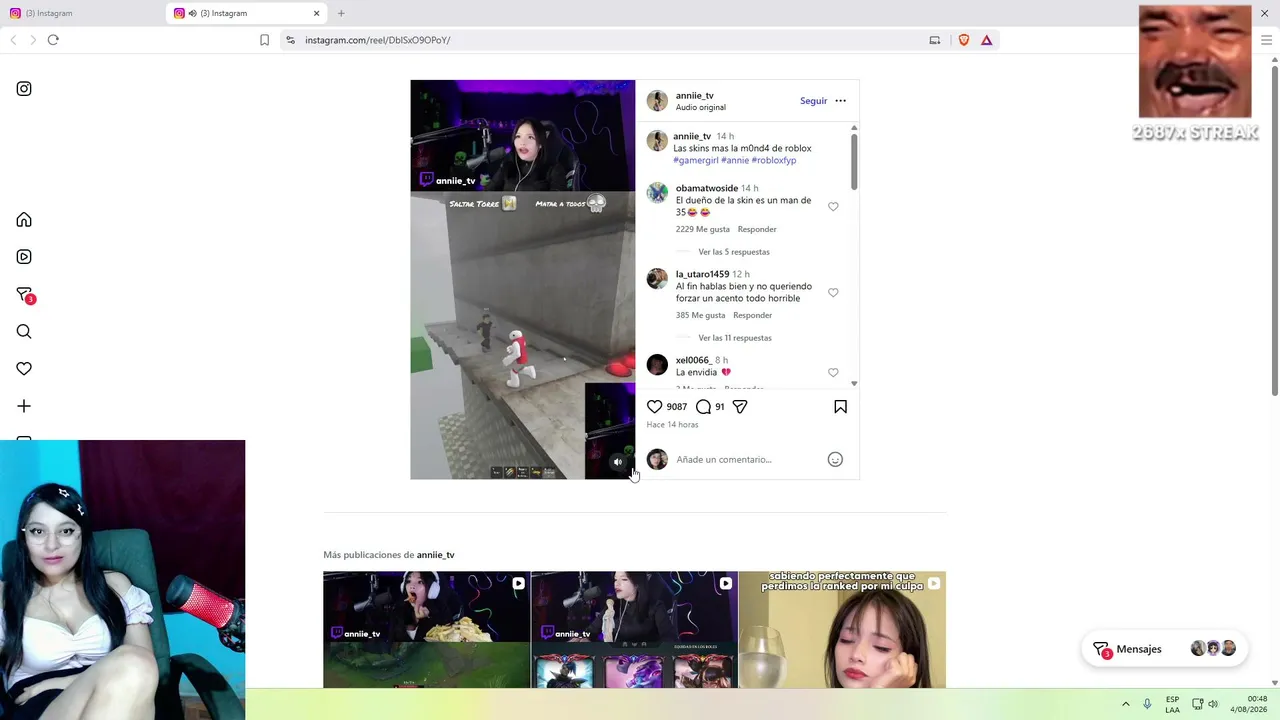Save the reel with the bookmark icon

840,407
